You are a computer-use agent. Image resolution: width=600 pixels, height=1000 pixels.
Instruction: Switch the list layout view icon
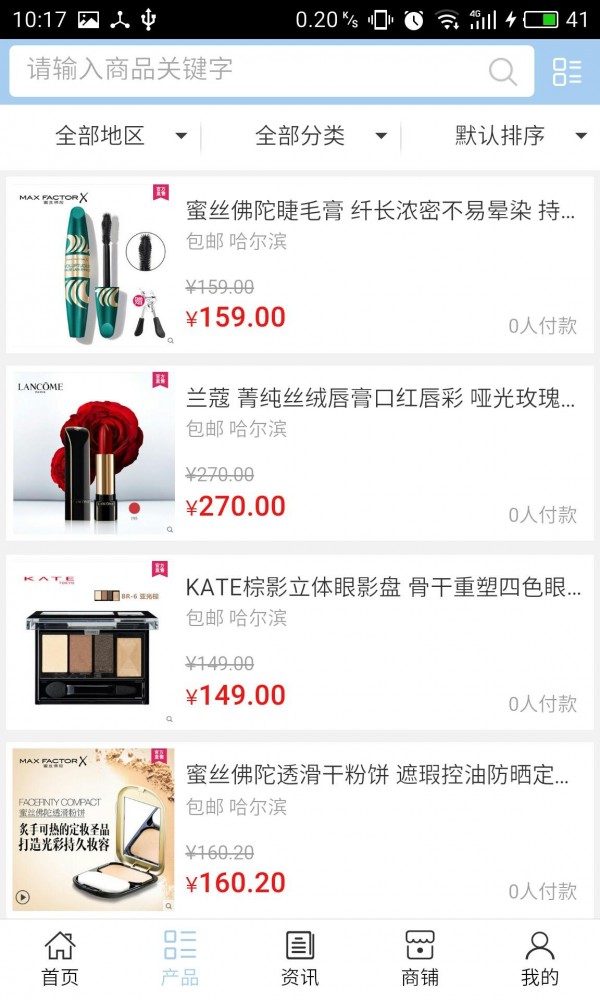(x=567, y=71)
